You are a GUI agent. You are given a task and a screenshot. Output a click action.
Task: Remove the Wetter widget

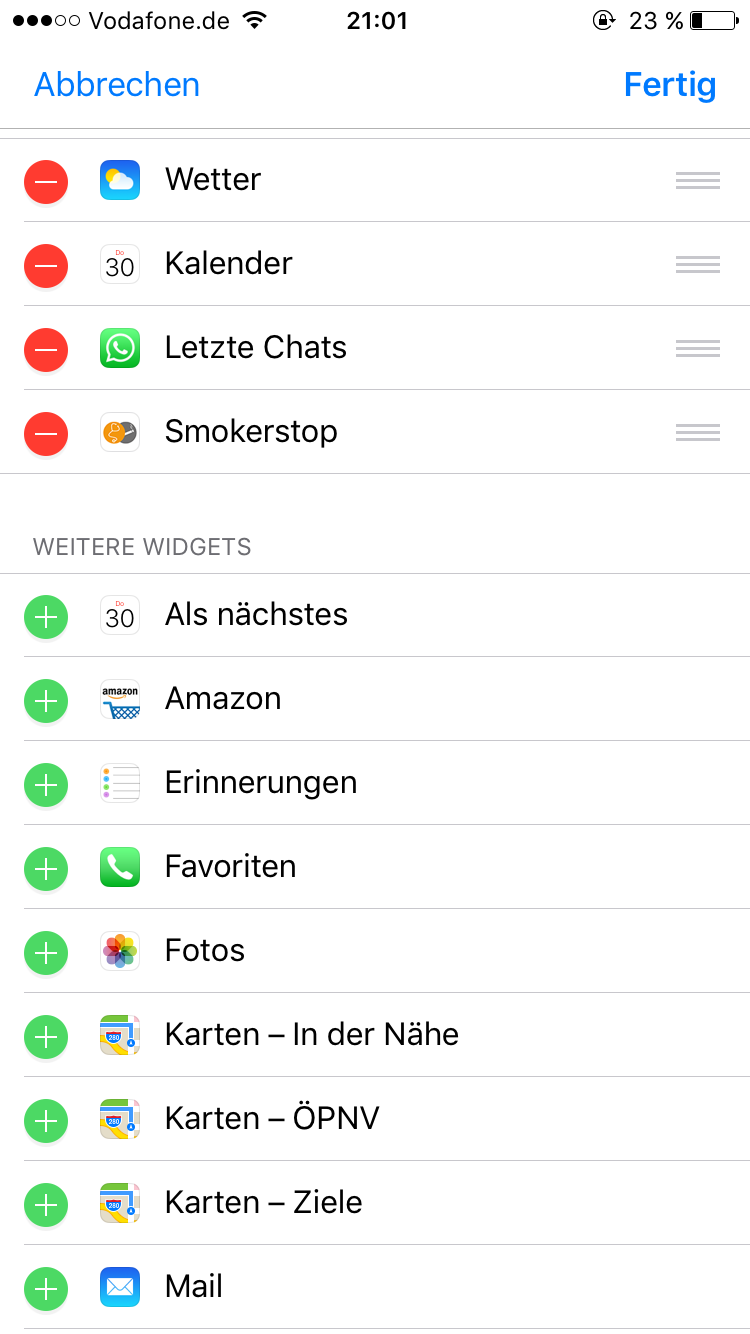click(46, 181)
